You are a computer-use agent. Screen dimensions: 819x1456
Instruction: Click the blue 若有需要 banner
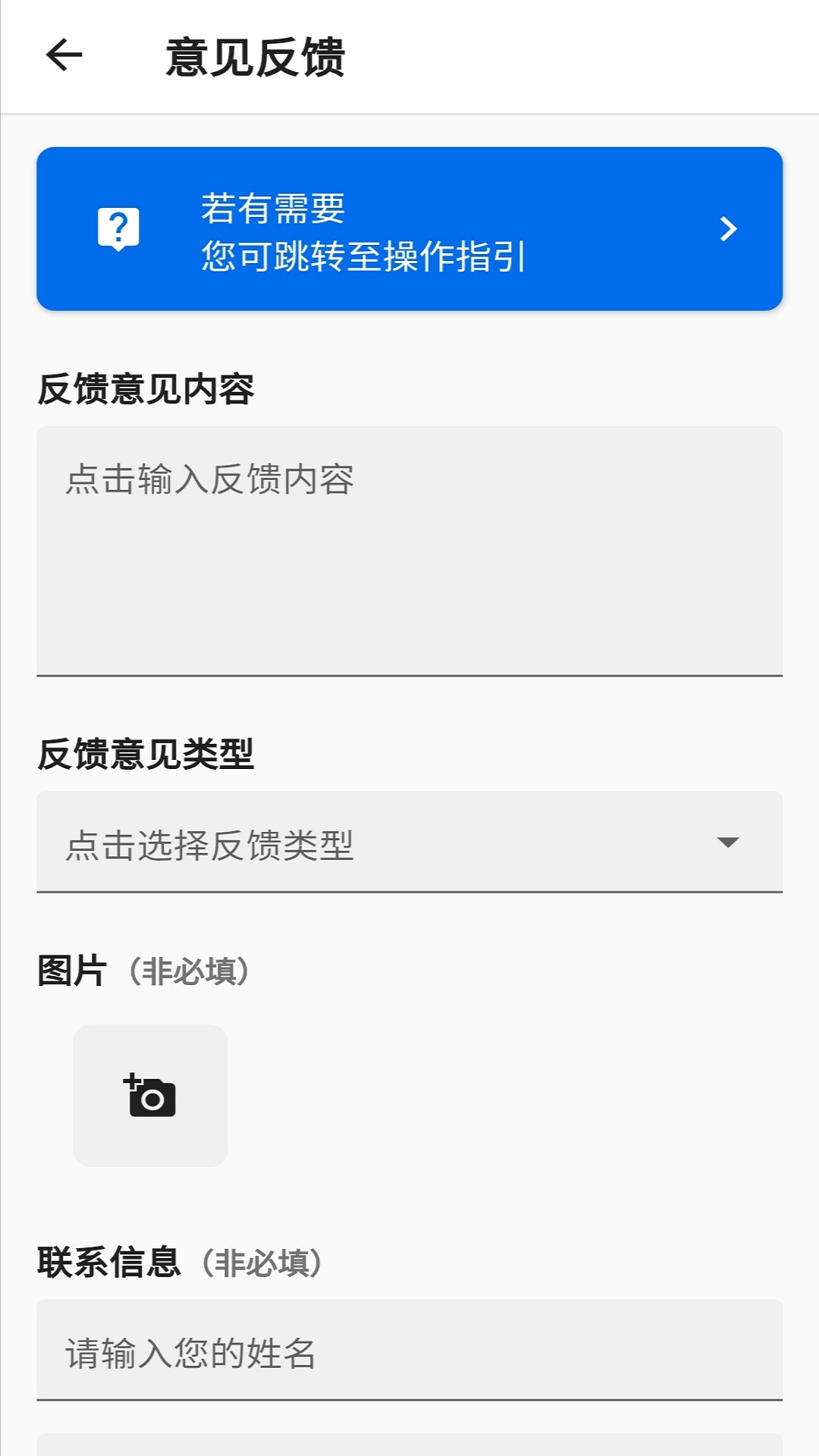point(409,228)
